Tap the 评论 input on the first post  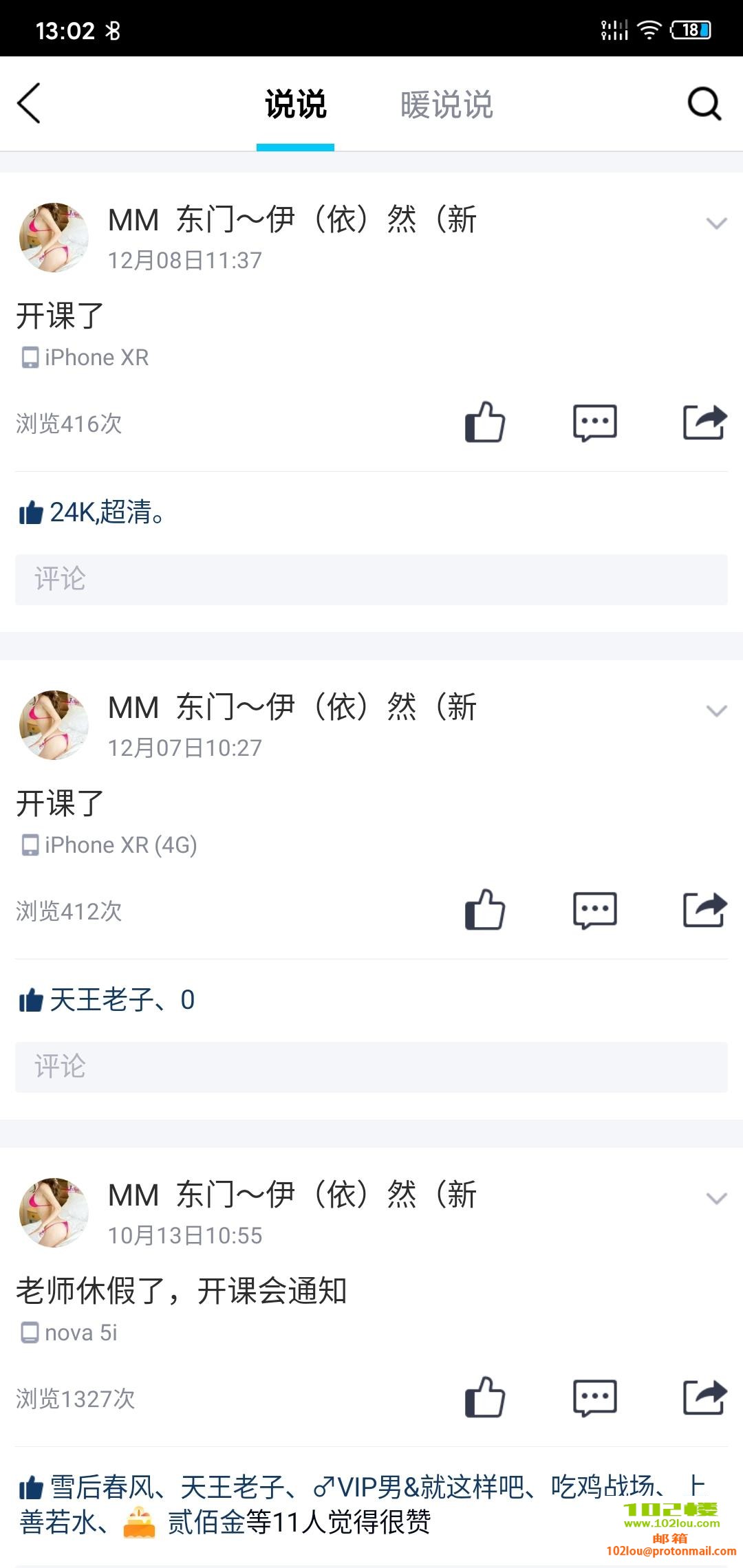[371, 578]
